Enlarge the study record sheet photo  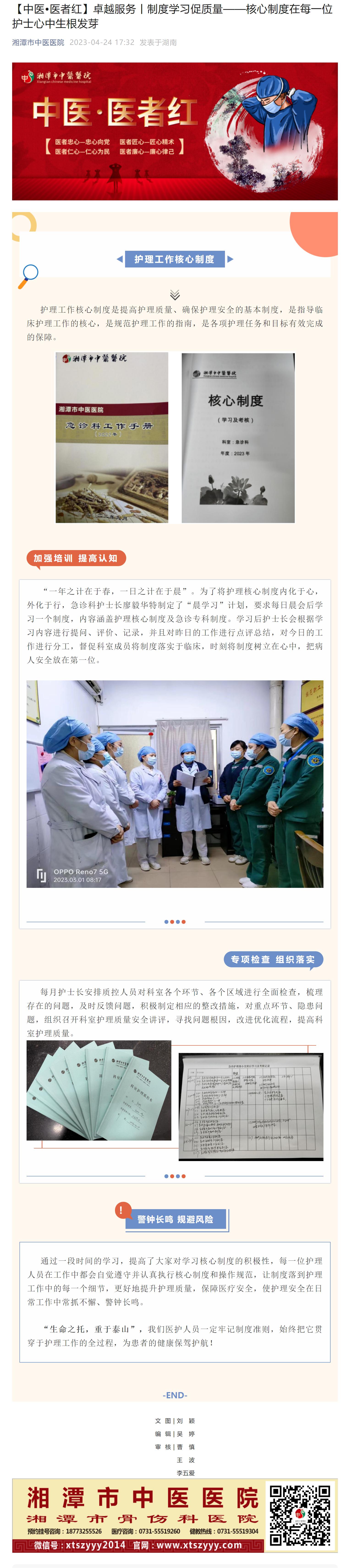tap(251, 1107)
